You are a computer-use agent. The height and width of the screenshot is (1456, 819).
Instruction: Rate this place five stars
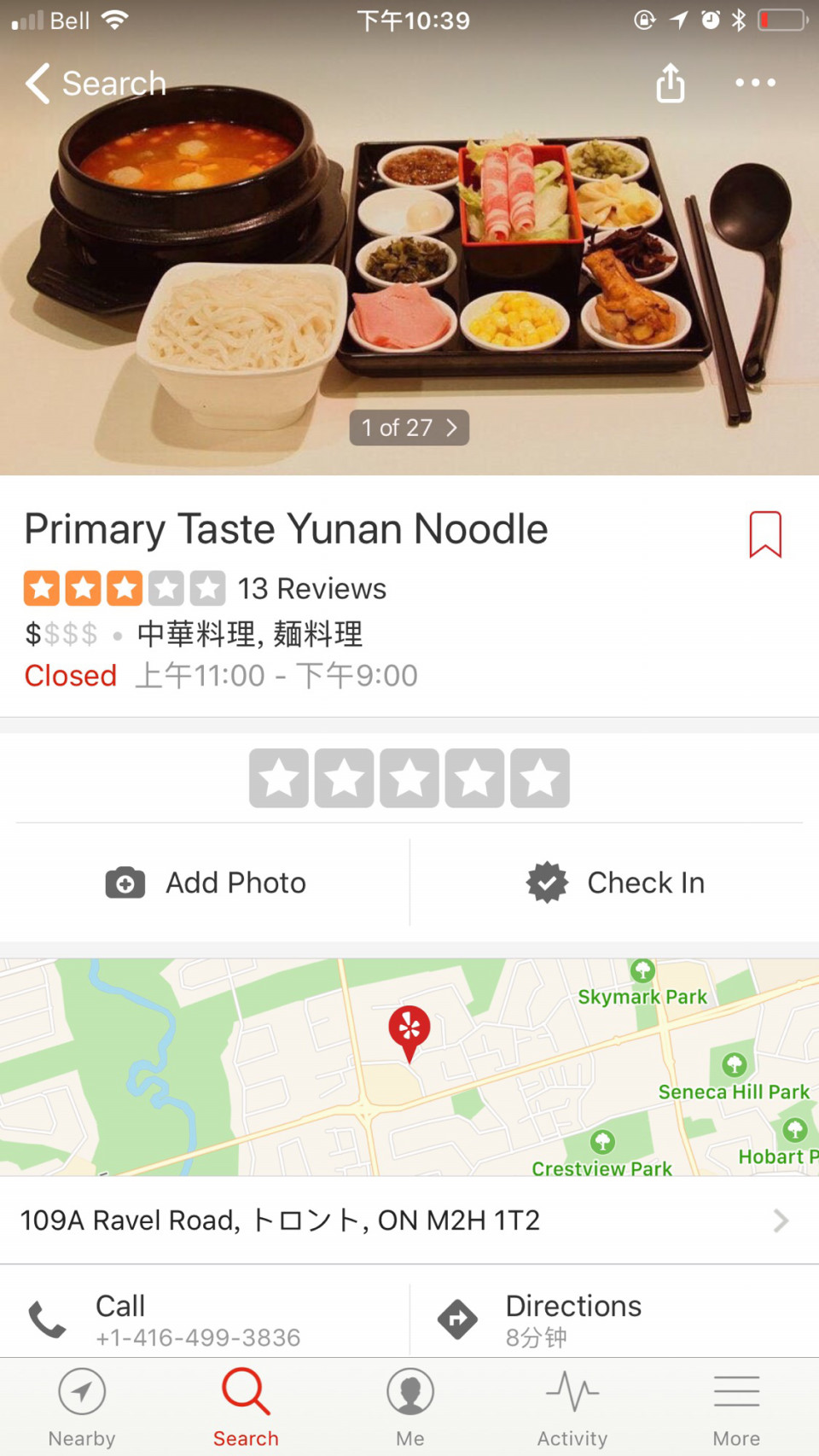pyautogui.click(x=540, y=778)
